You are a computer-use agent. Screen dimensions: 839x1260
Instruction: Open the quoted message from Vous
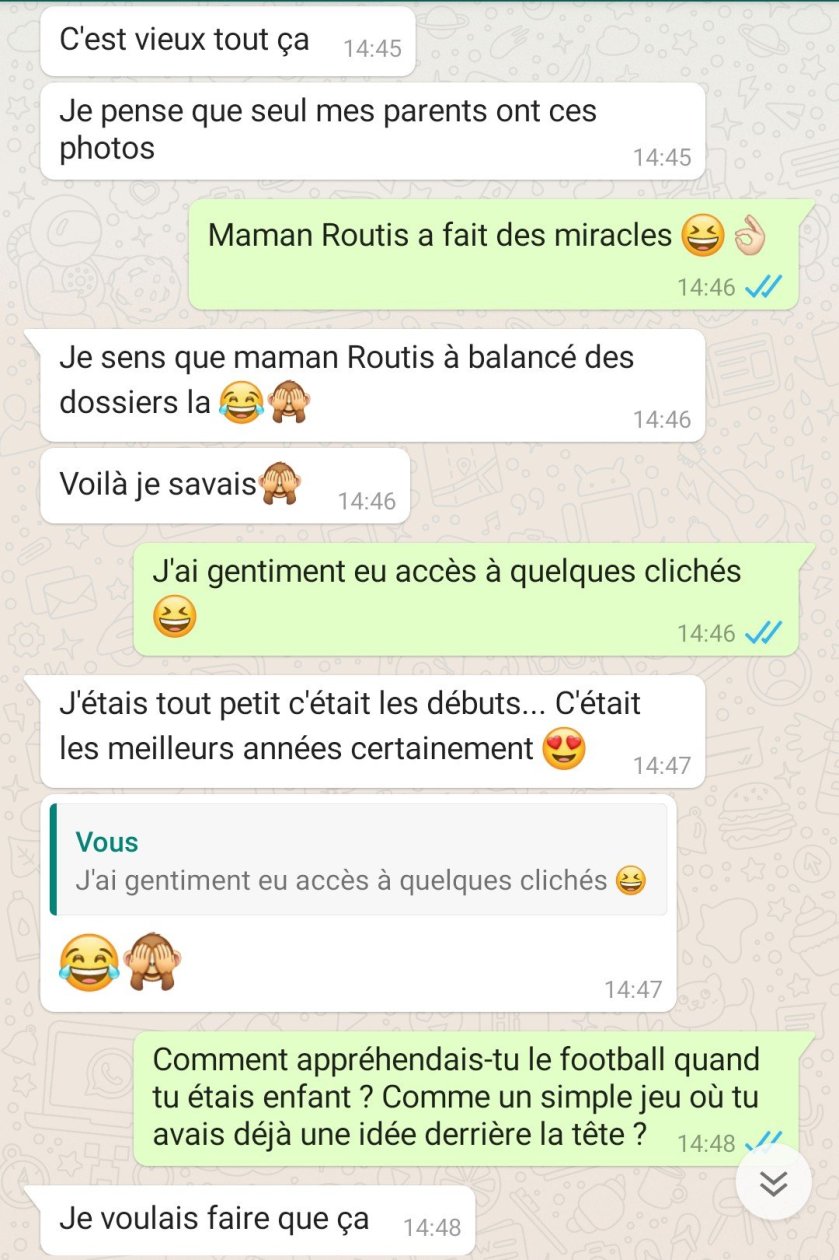[359, 860]
